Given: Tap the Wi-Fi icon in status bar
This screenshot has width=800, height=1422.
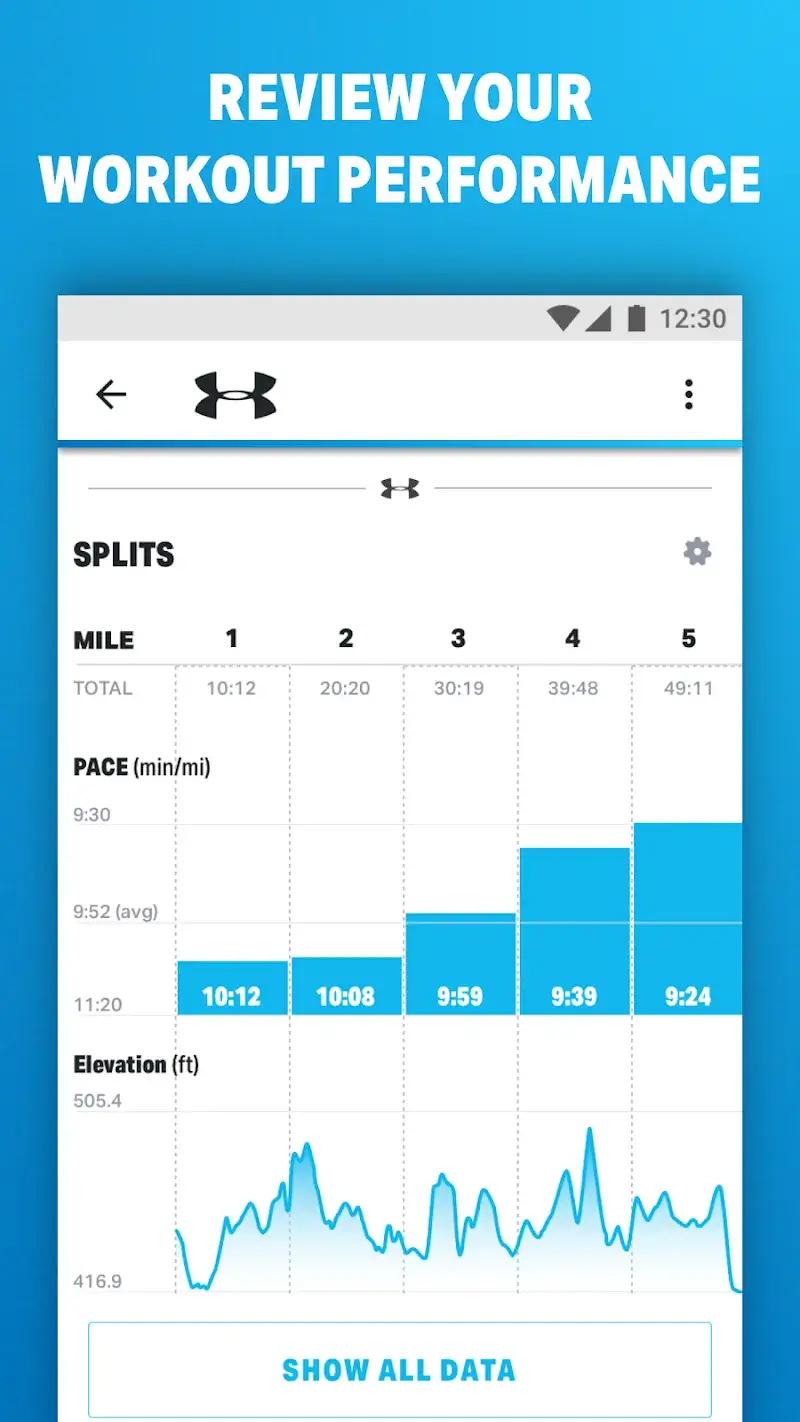Looking at the screenshot, I should [x=562, y=318].
